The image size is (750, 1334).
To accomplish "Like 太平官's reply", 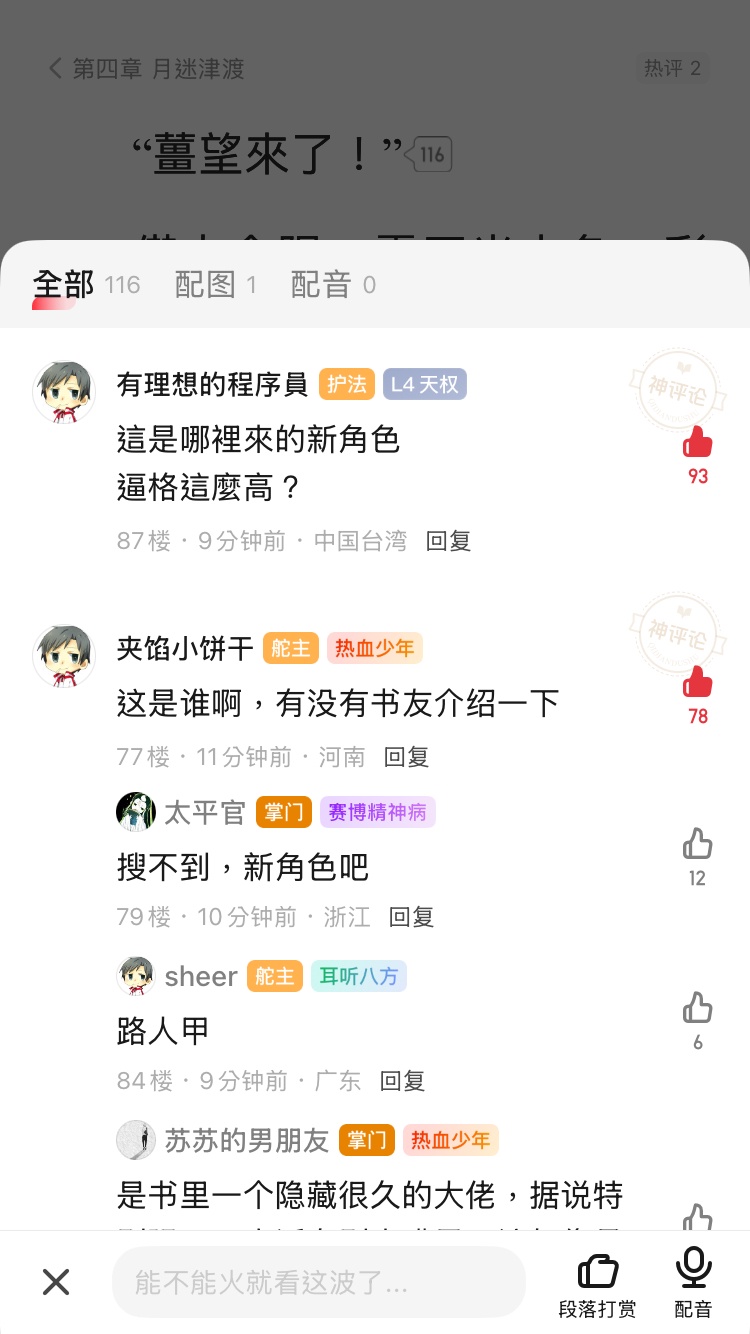I will [x=697, y=845].
